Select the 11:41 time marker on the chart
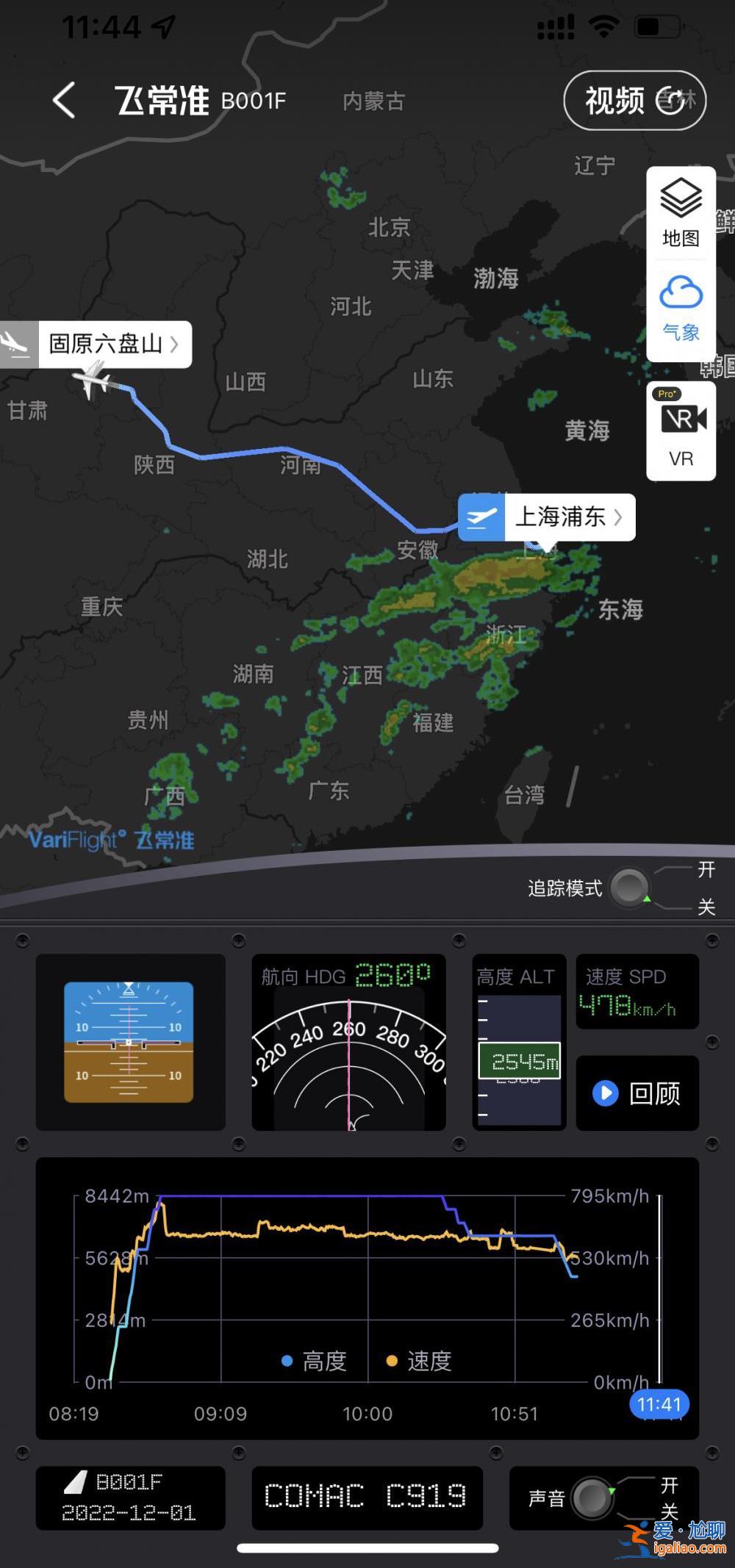The height and width of the screenshot is (1568, 735). click(659, 1404)
